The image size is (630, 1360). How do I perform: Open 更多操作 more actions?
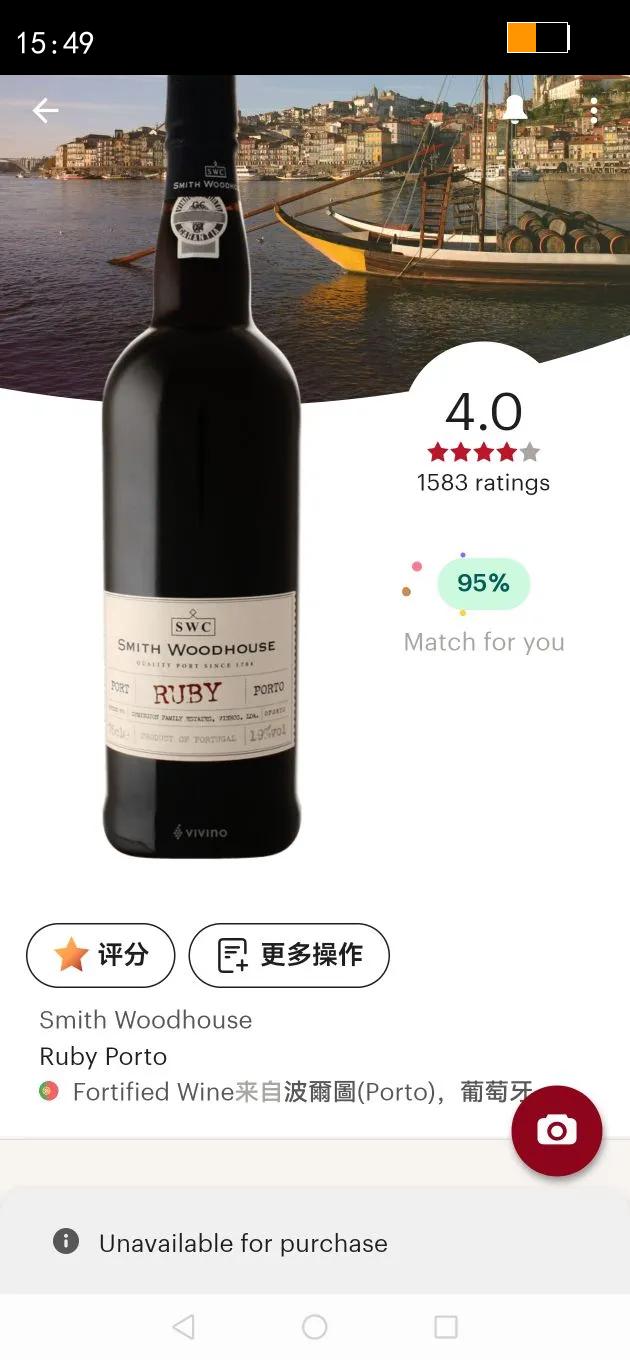[x=289, y=955]
